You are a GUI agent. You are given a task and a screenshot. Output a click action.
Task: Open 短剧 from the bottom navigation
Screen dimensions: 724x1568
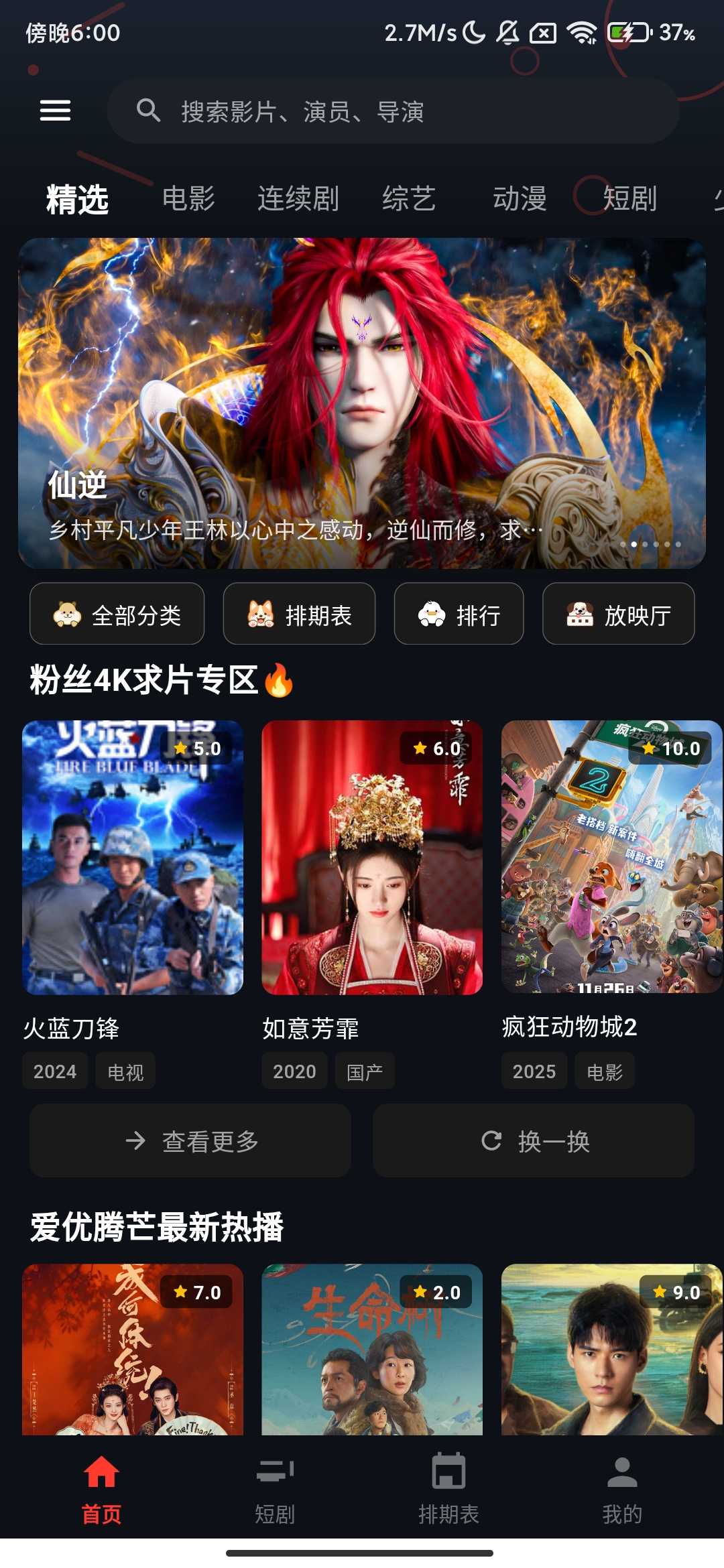274,1472
